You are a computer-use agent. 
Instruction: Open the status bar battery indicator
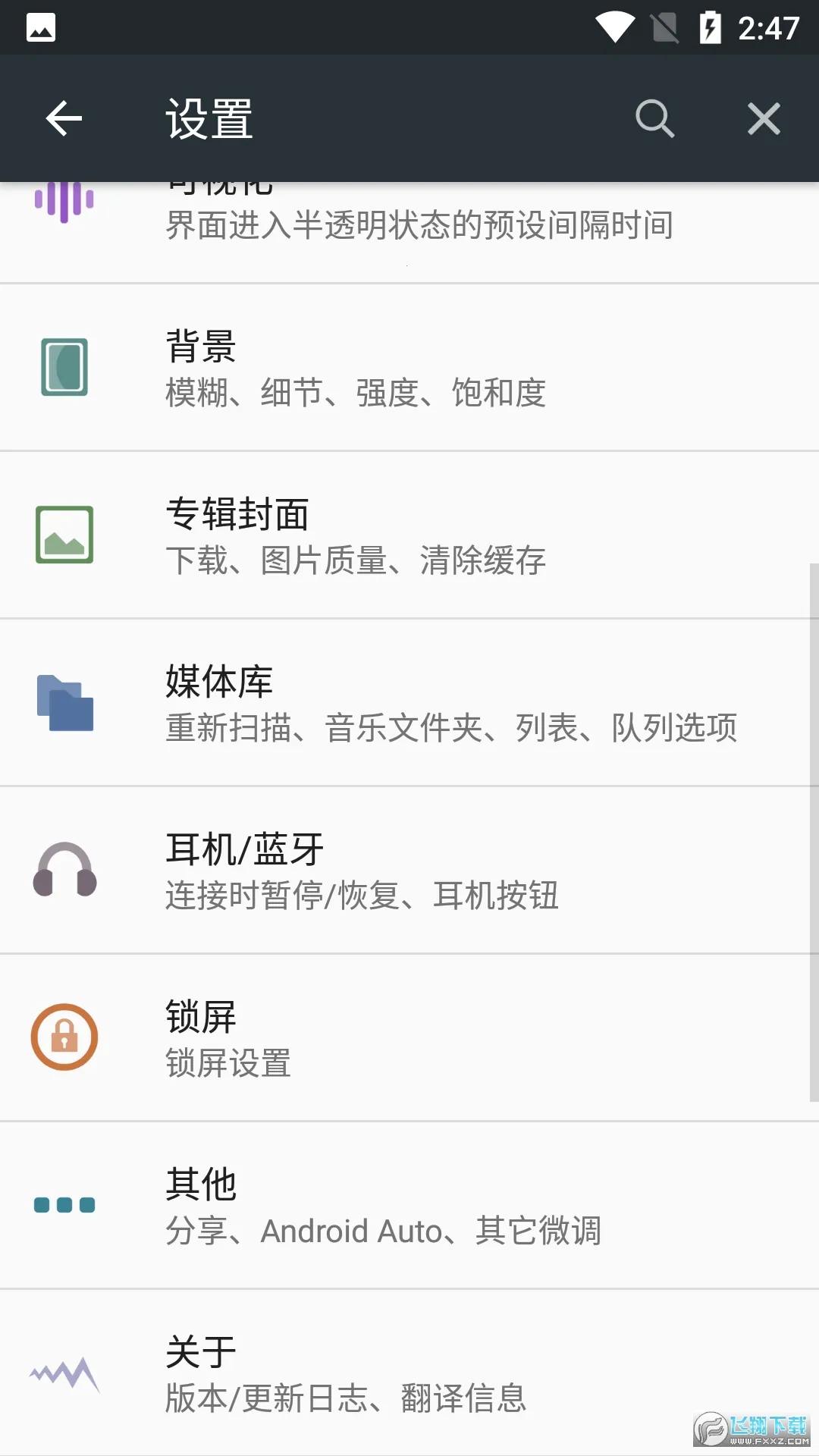pyautogui.click(x=710, y=27)
